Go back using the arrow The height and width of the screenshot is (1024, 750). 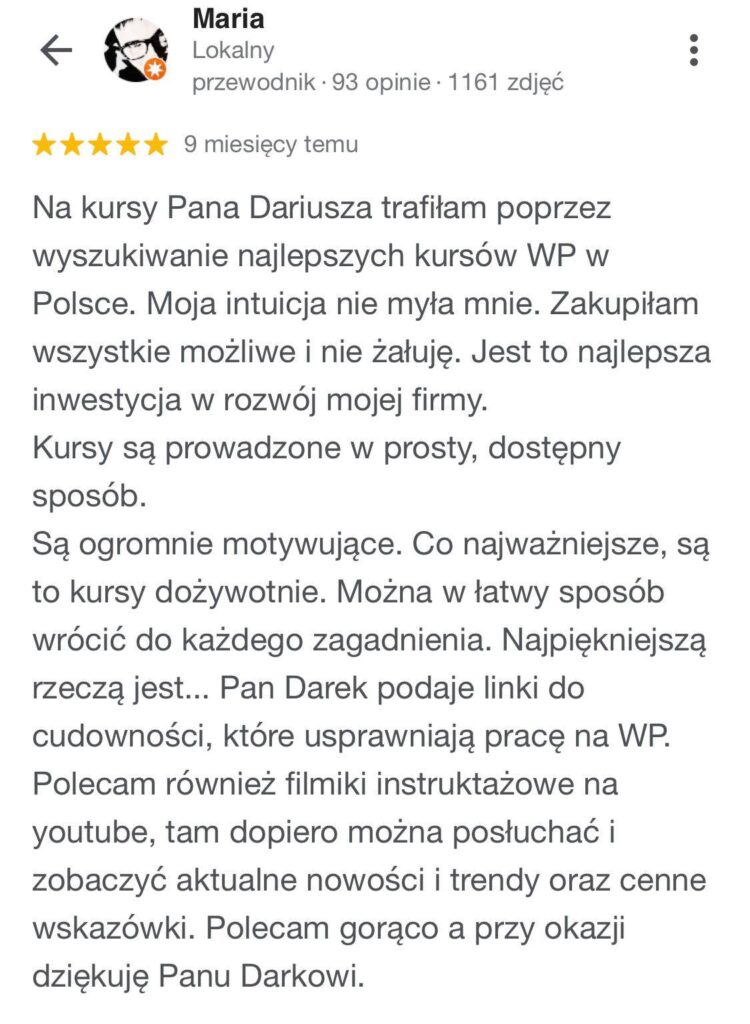pyautogui.click(x=56, y=50)
